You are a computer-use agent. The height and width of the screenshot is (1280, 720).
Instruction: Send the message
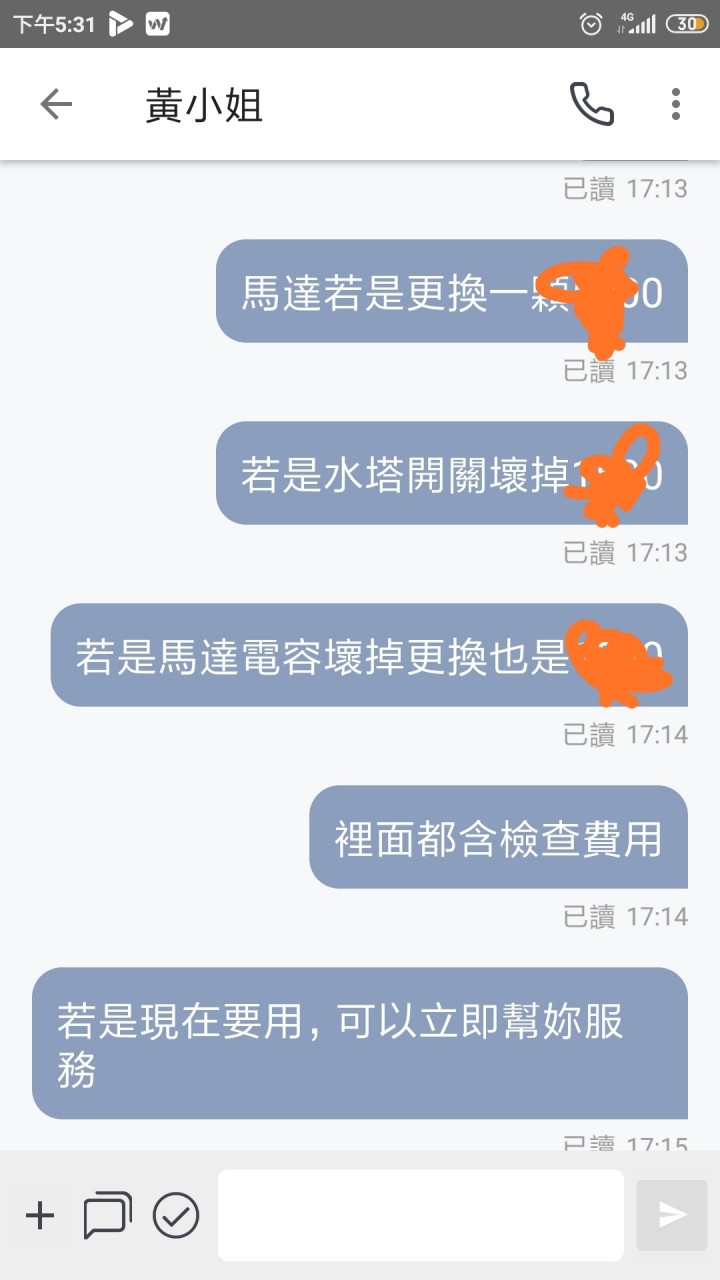click(672, 1215)
